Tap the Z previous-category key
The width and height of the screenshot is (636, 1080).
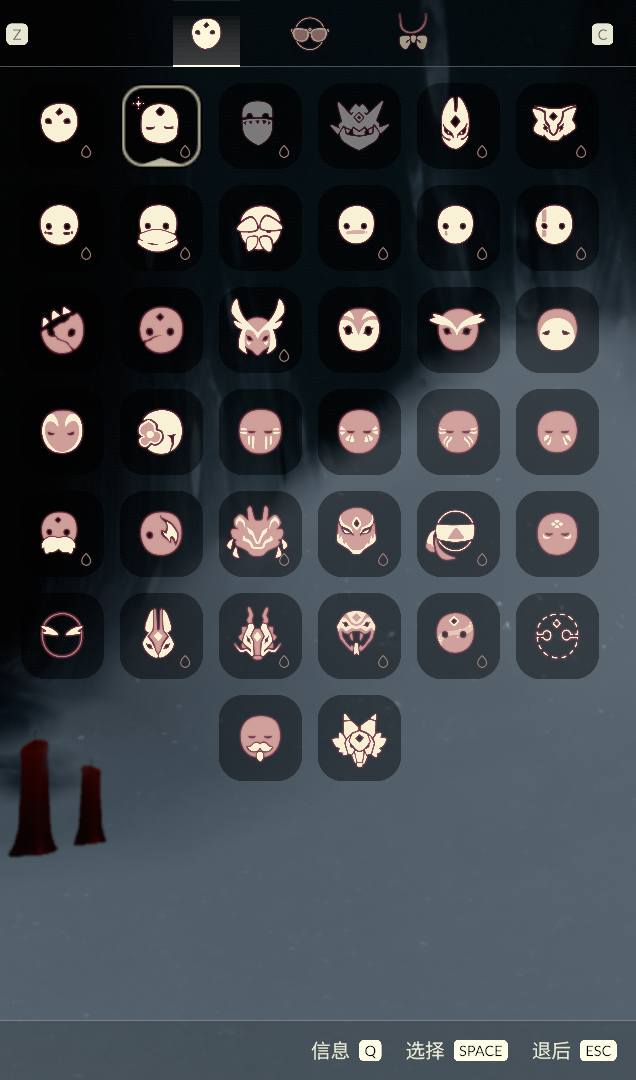coord(17,35)
